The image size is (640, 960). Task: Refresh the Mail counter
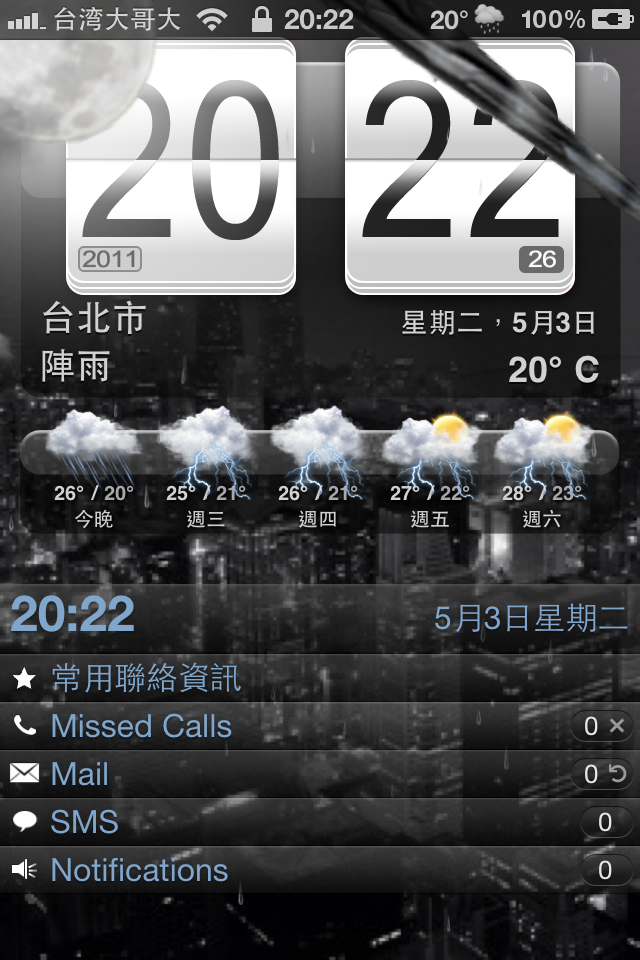(x=617, y=774)
